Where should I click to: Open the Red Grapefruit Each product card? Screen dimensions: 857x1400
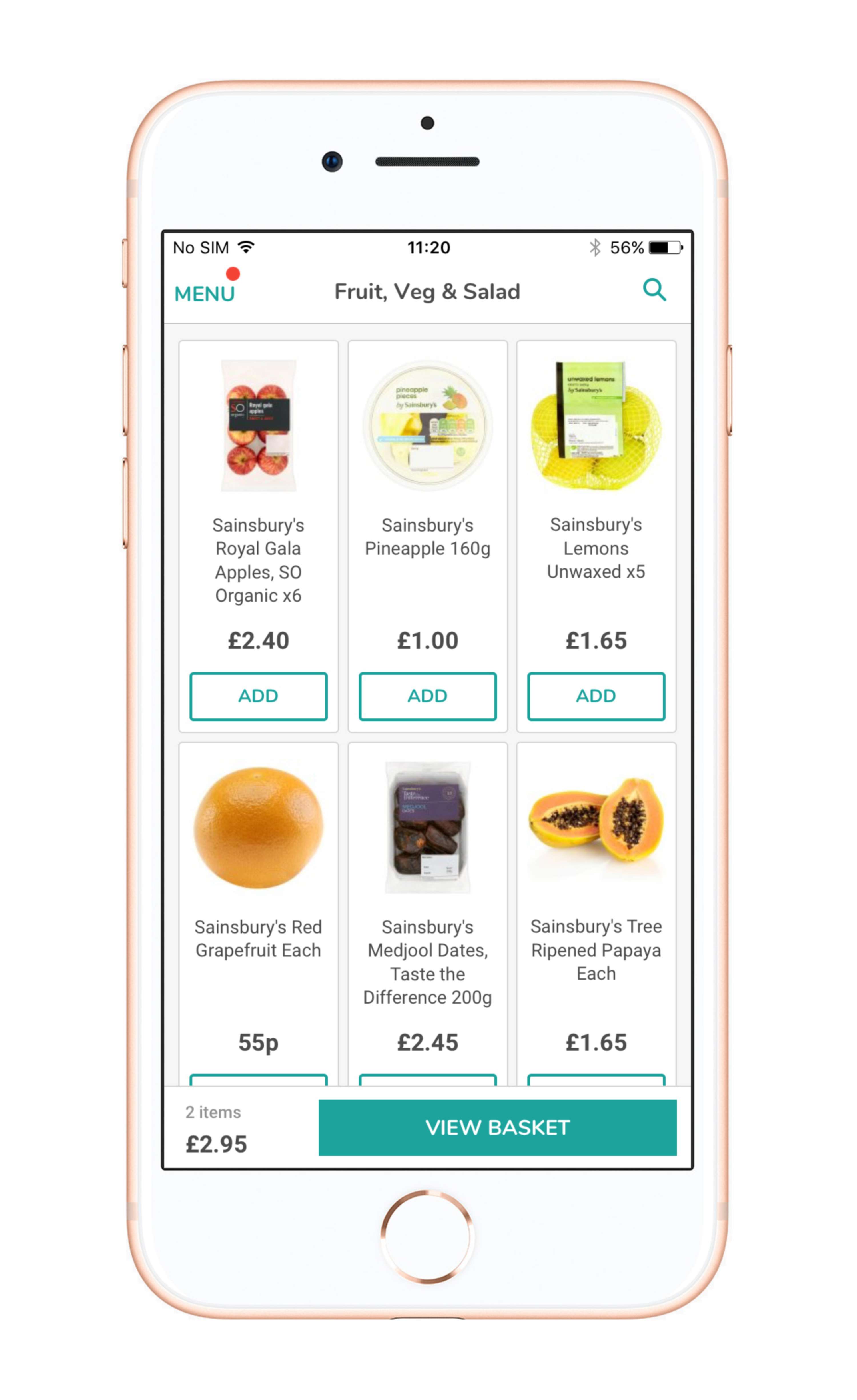258,886
